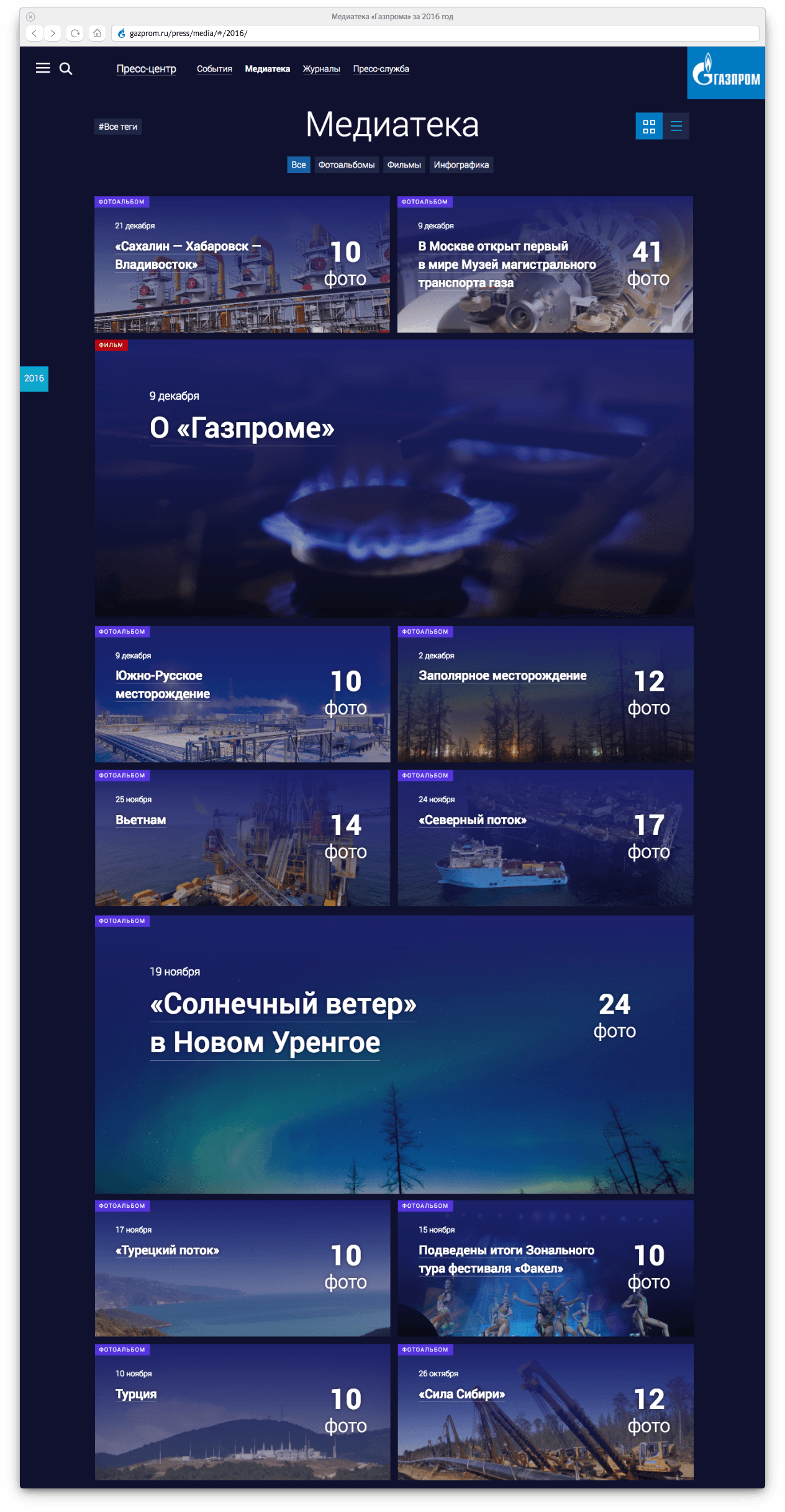Select the grid view layout
The width and height of the screenshot is (785, 1512).
pos(649,126)
